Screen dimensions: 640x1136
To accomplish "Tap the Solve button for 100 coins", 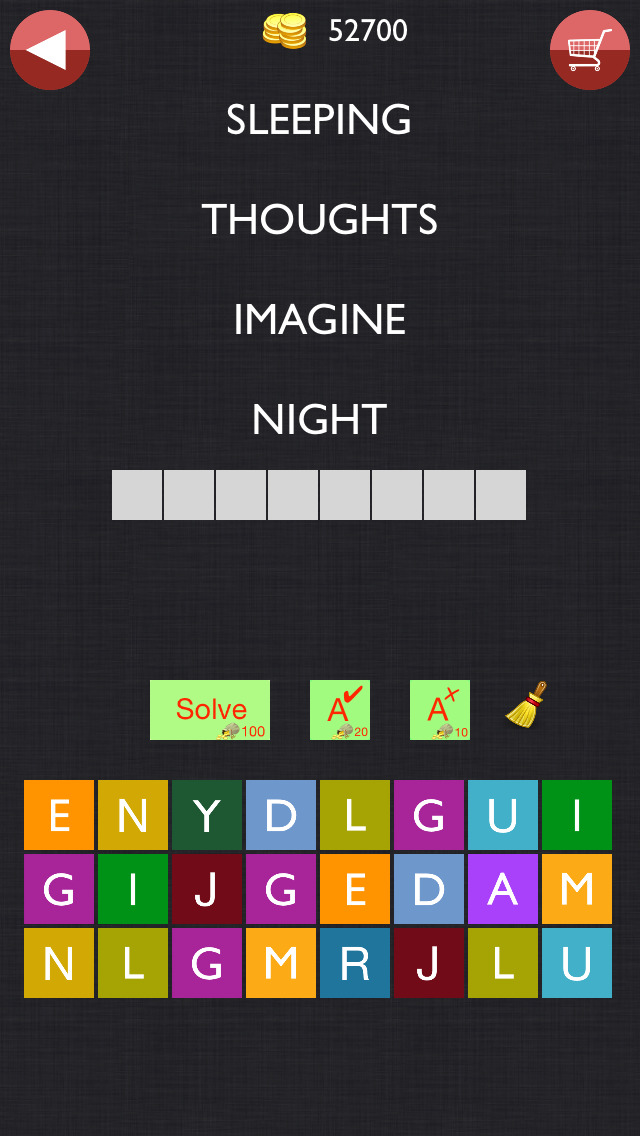I will coord(210,710).
